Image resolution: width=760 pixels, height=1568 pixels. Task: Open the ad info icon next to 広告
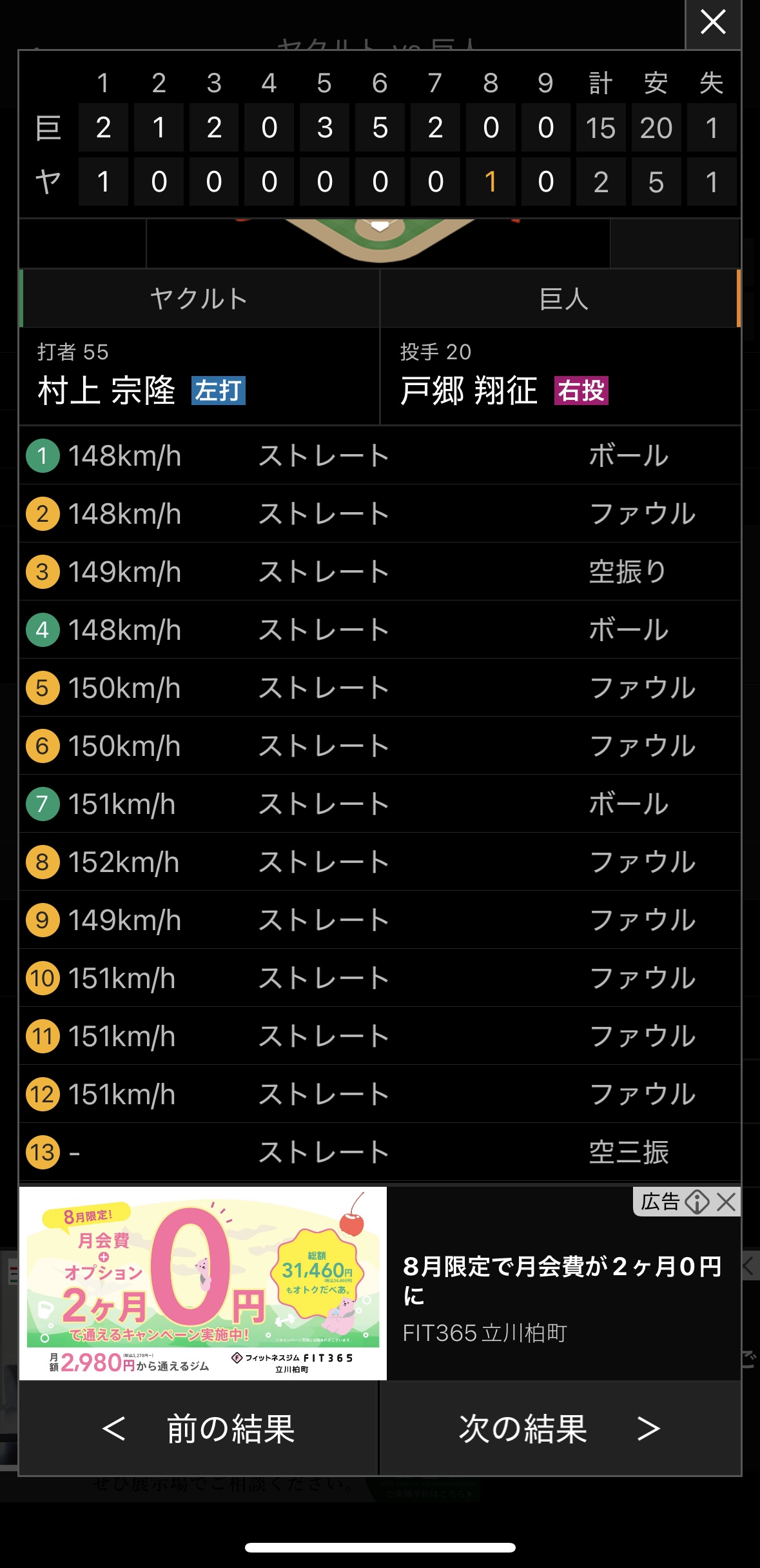[697, 1202]
